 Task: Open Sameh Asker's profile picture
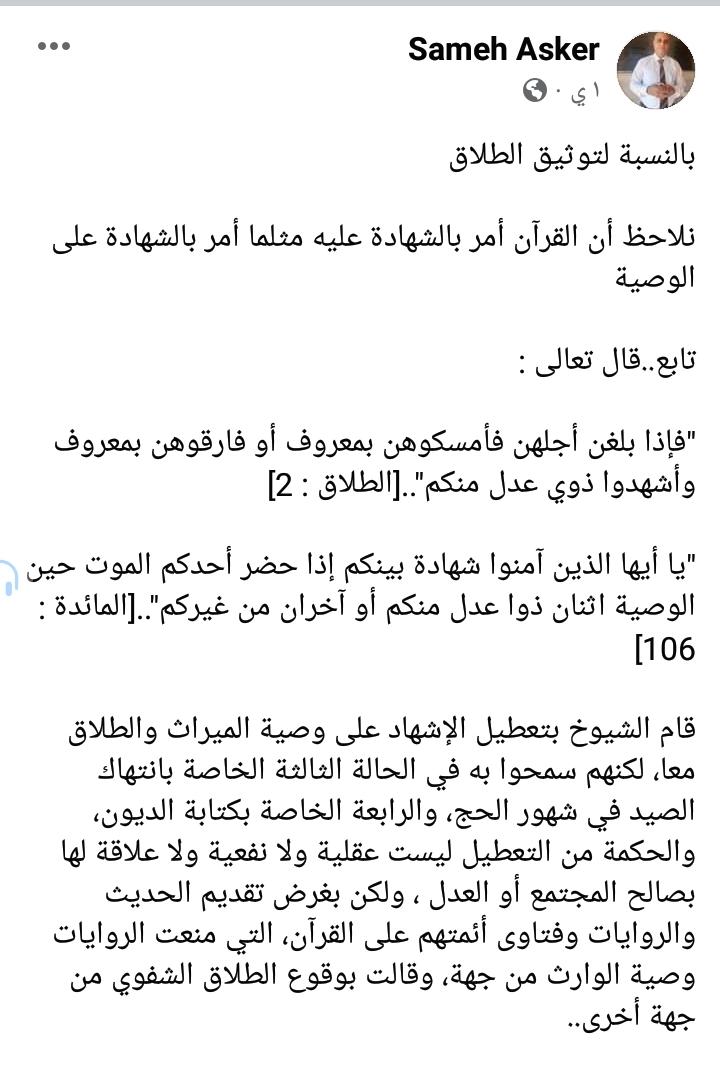pos(655,69)
